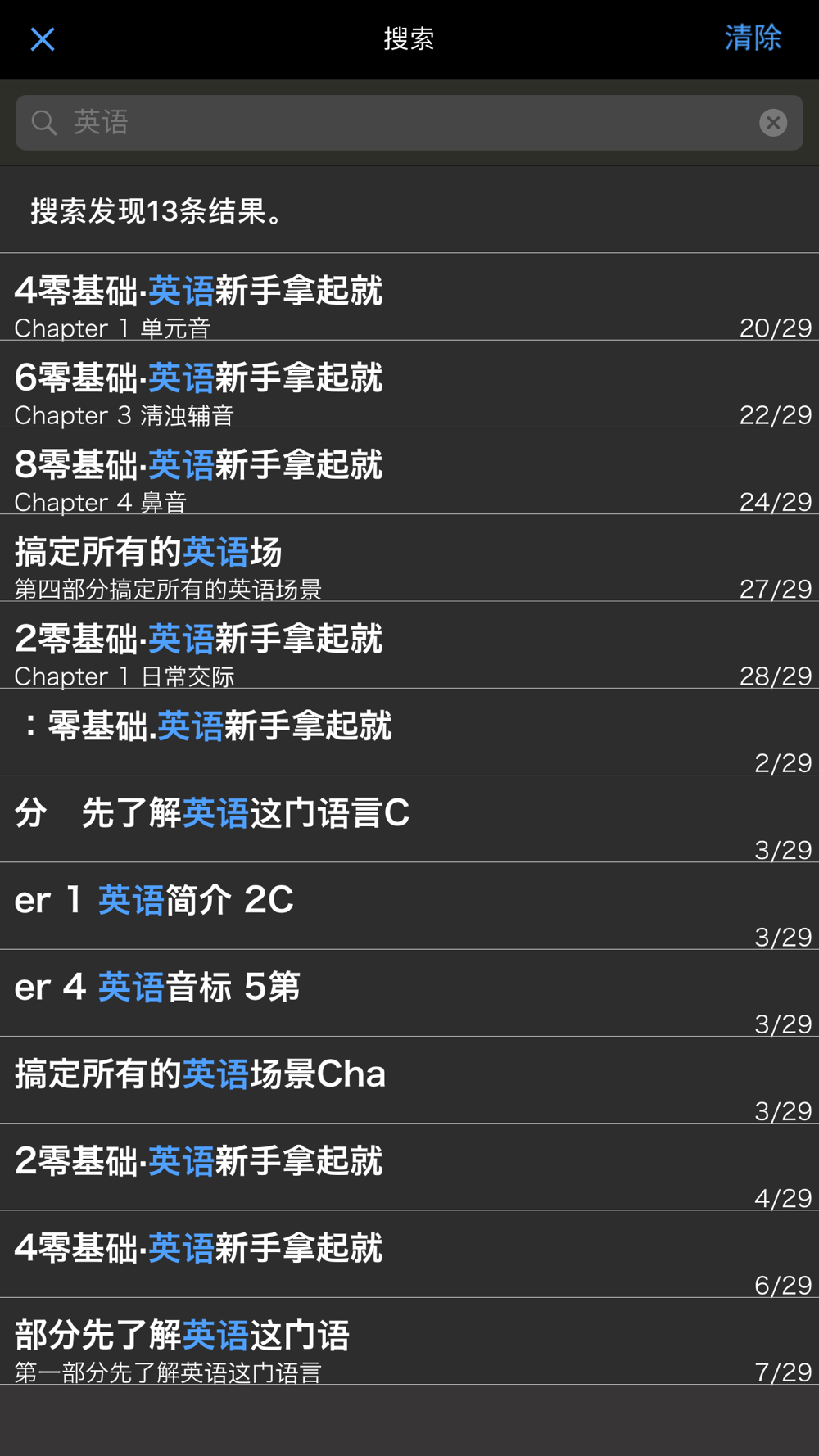Tap 清除 to clear search results
The width and height of the screenshot is (819, 1456).
click(x=753, y=38)
